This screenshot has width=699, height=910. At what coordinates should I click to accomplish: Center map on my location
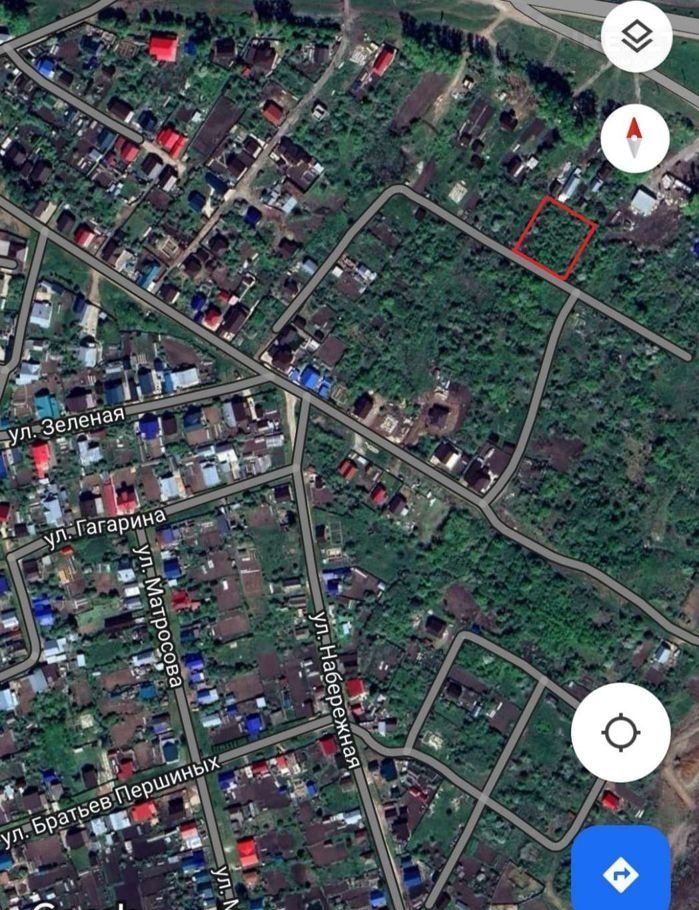pyautogui.click(x=620, y=732)
